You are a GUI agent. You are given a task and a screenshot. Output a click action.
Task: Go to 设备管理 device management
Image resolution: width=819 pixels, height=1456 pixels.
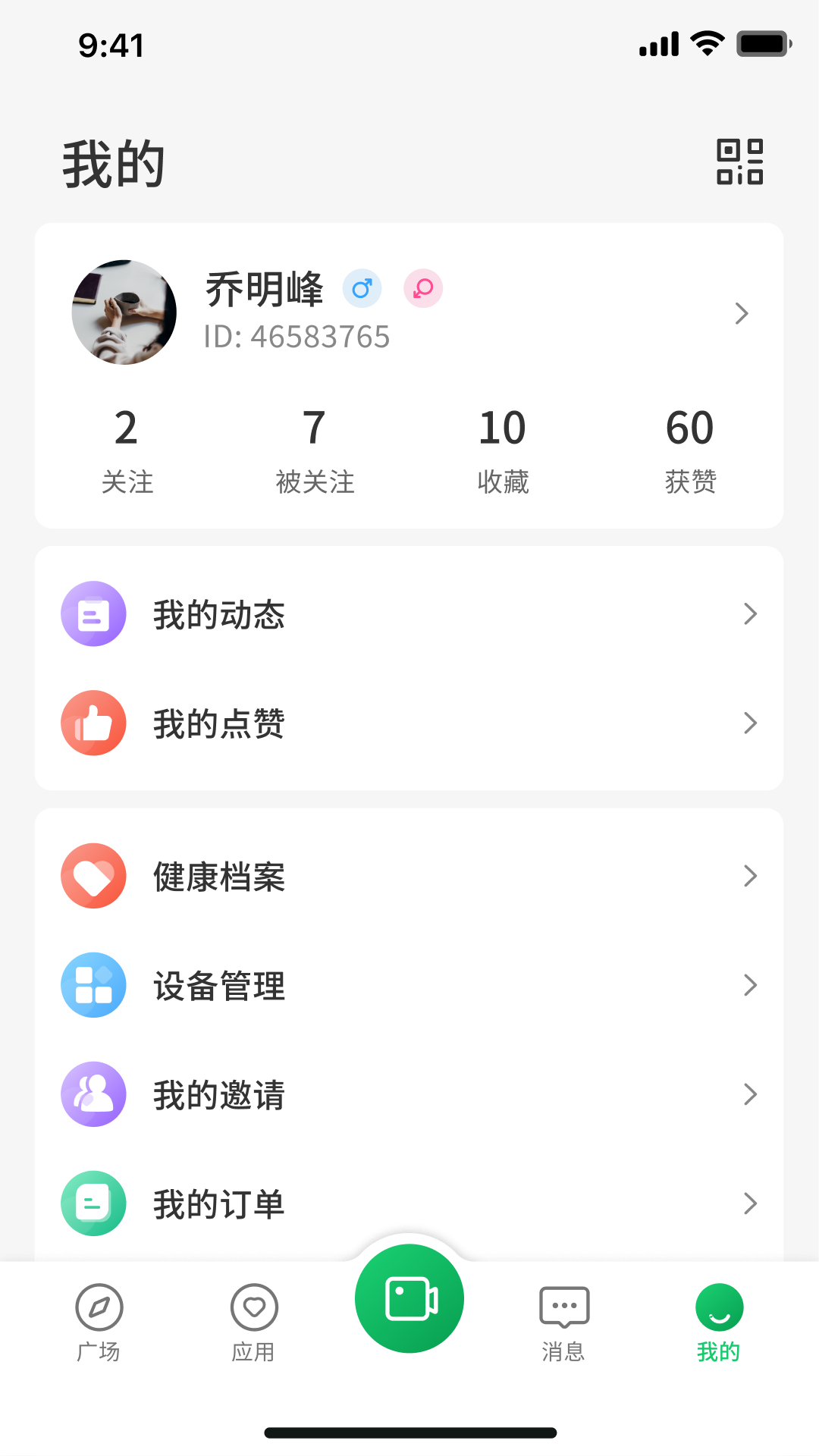pos(409,986)
